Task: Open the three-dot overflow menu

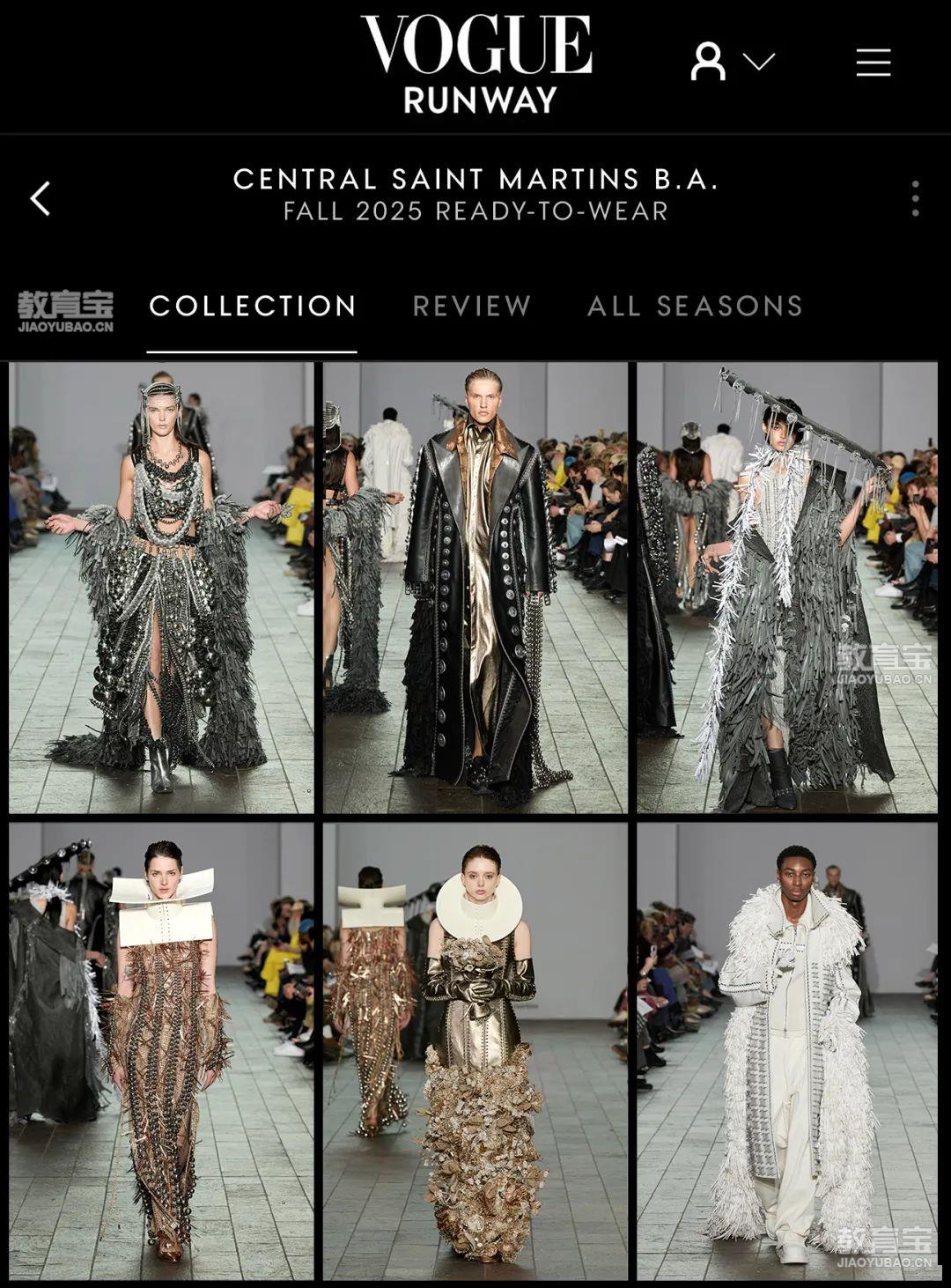Action: coord(915,198)
